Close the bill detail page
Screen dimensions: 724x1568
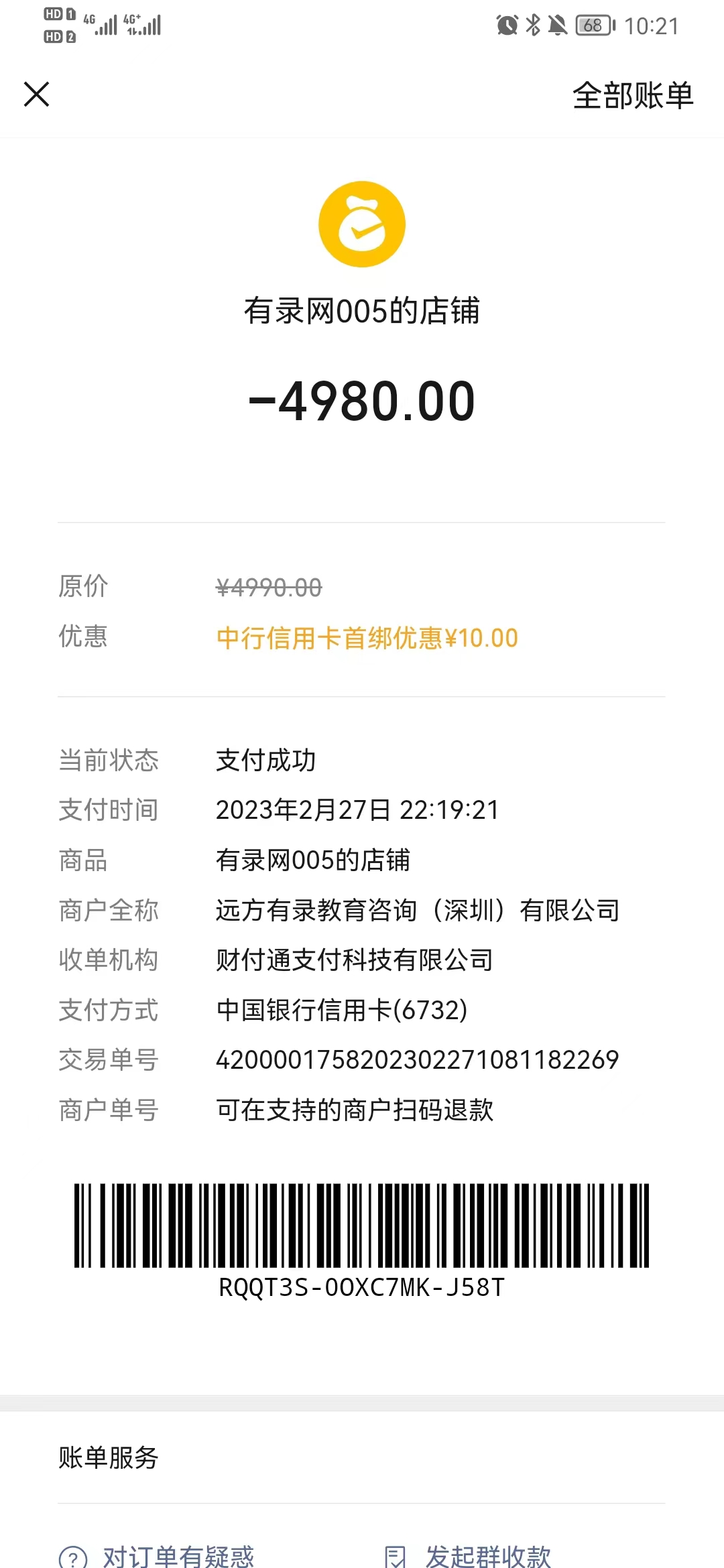coord(36,94)
